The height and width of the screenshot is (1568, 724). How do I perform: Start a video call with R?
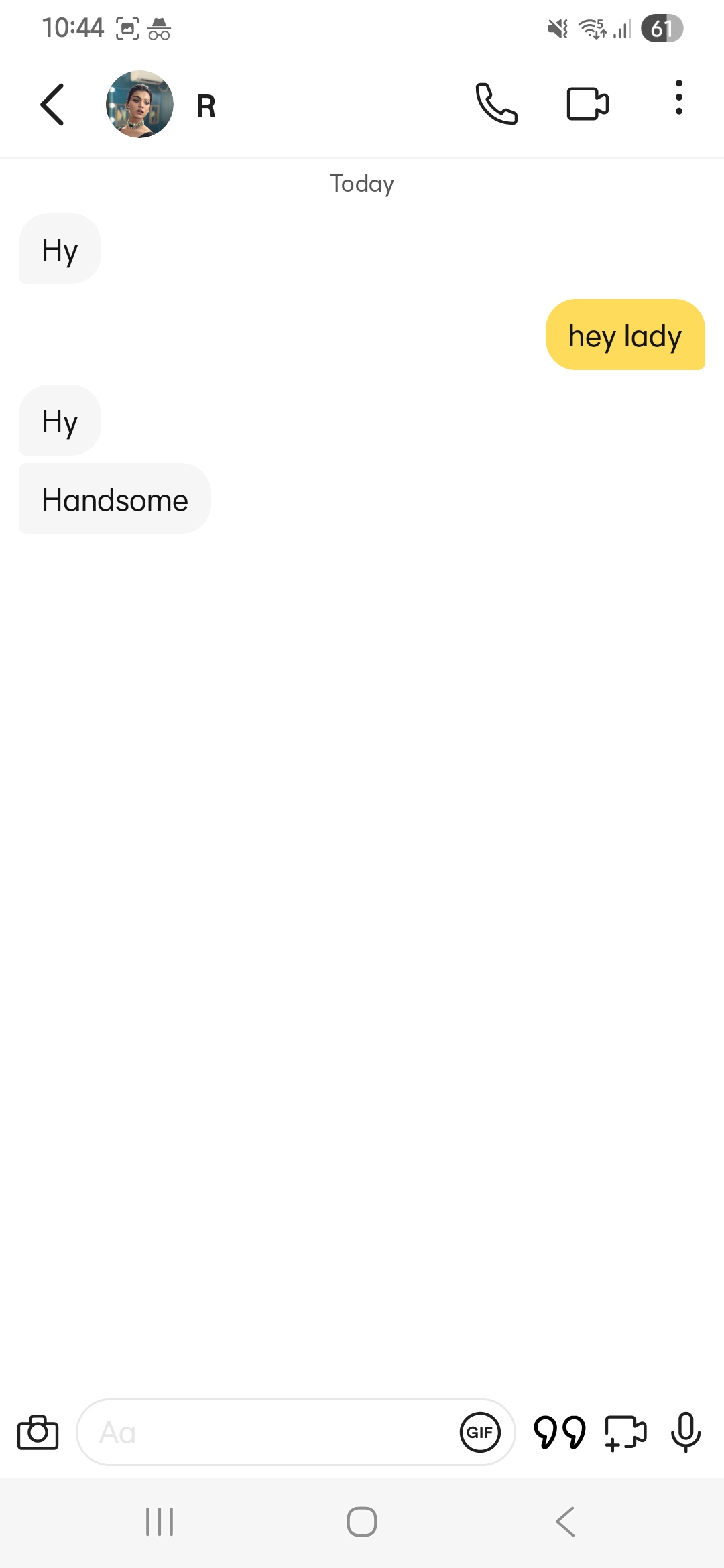[x=587, y=103]
